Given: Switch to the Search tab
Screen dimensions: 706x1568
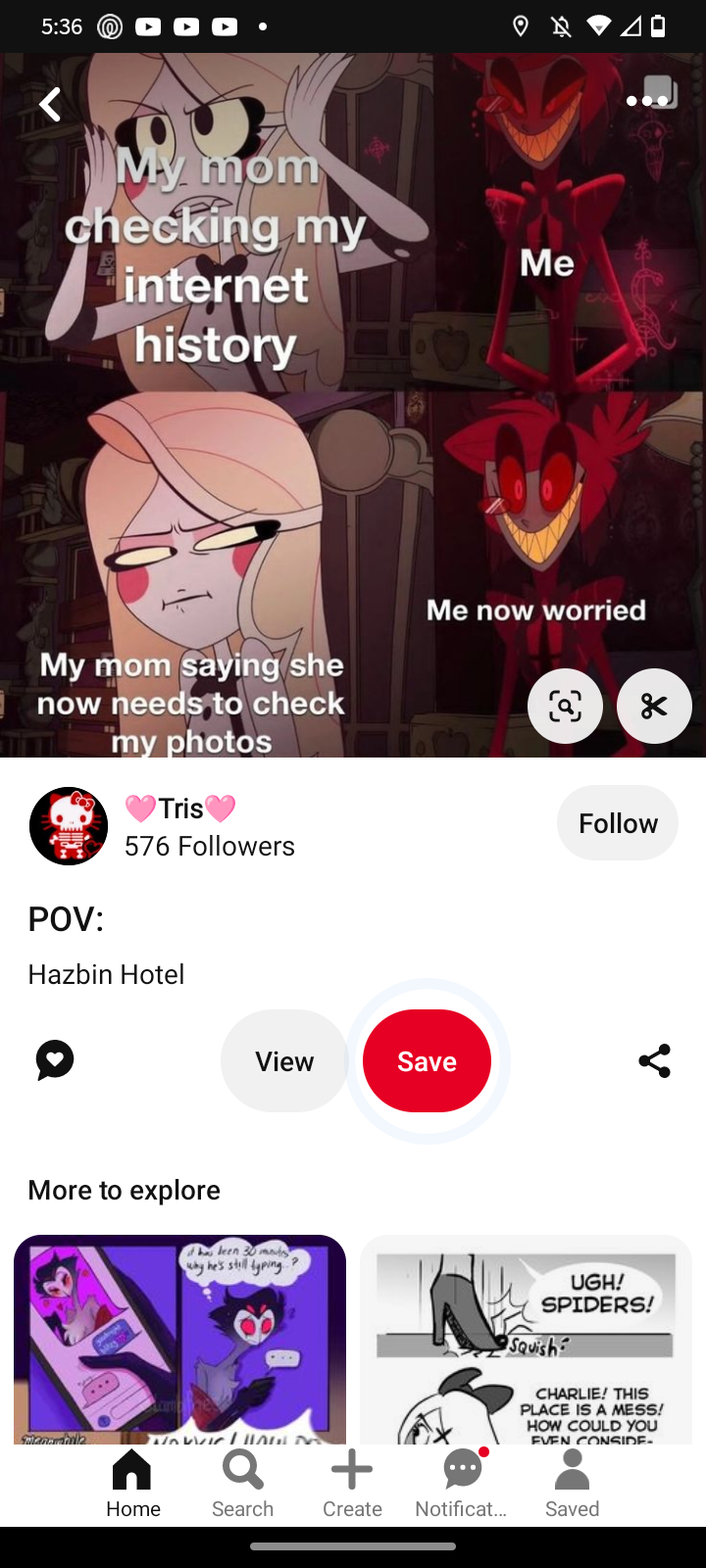Looking at the screenshot, I should (242, 1484).
